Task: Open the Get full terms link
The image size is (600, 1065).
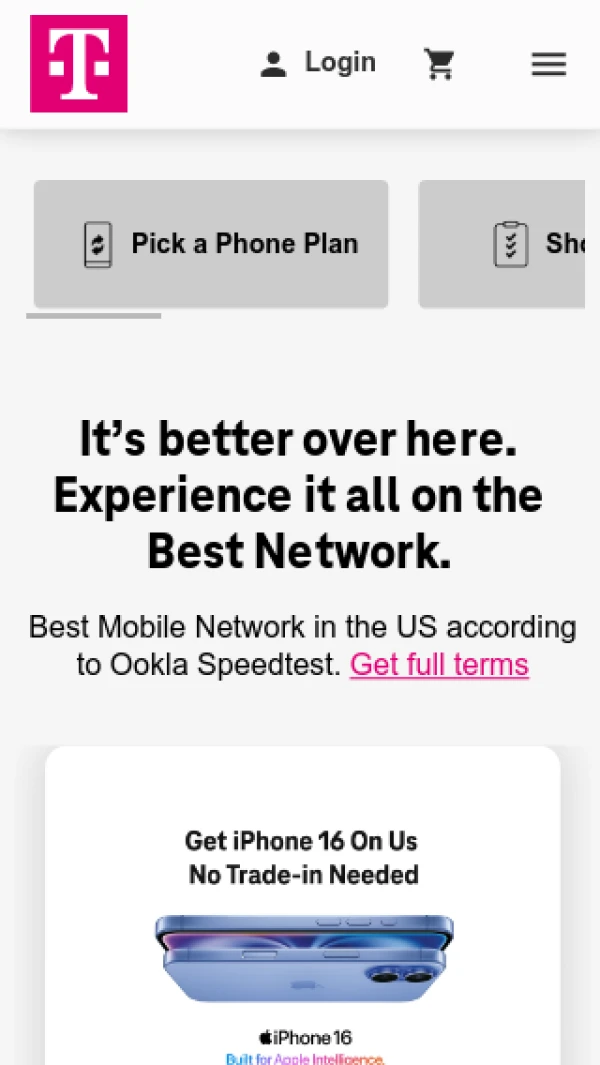Action: point(439,664)
